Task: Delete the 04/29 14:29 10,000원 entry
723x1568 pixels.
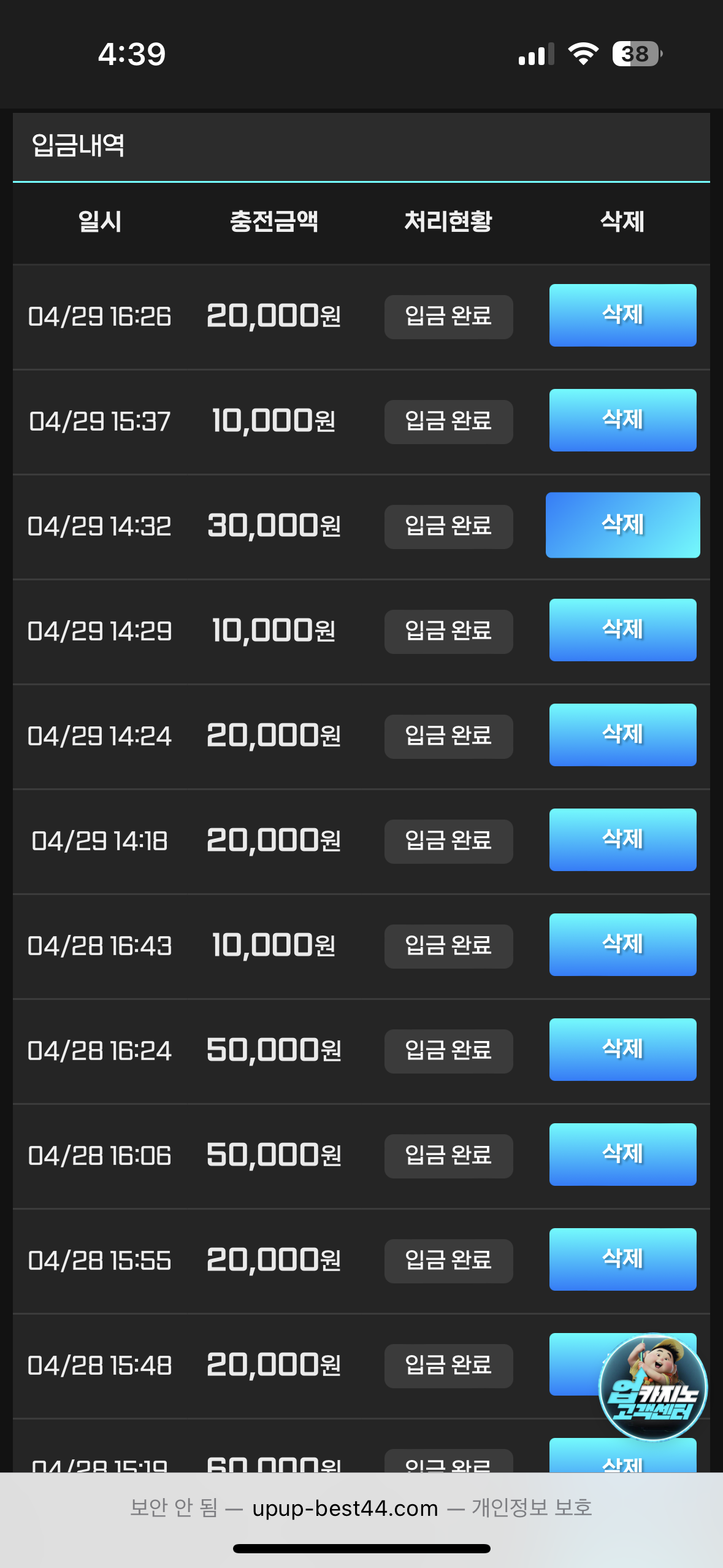Action: click(622, 630)
